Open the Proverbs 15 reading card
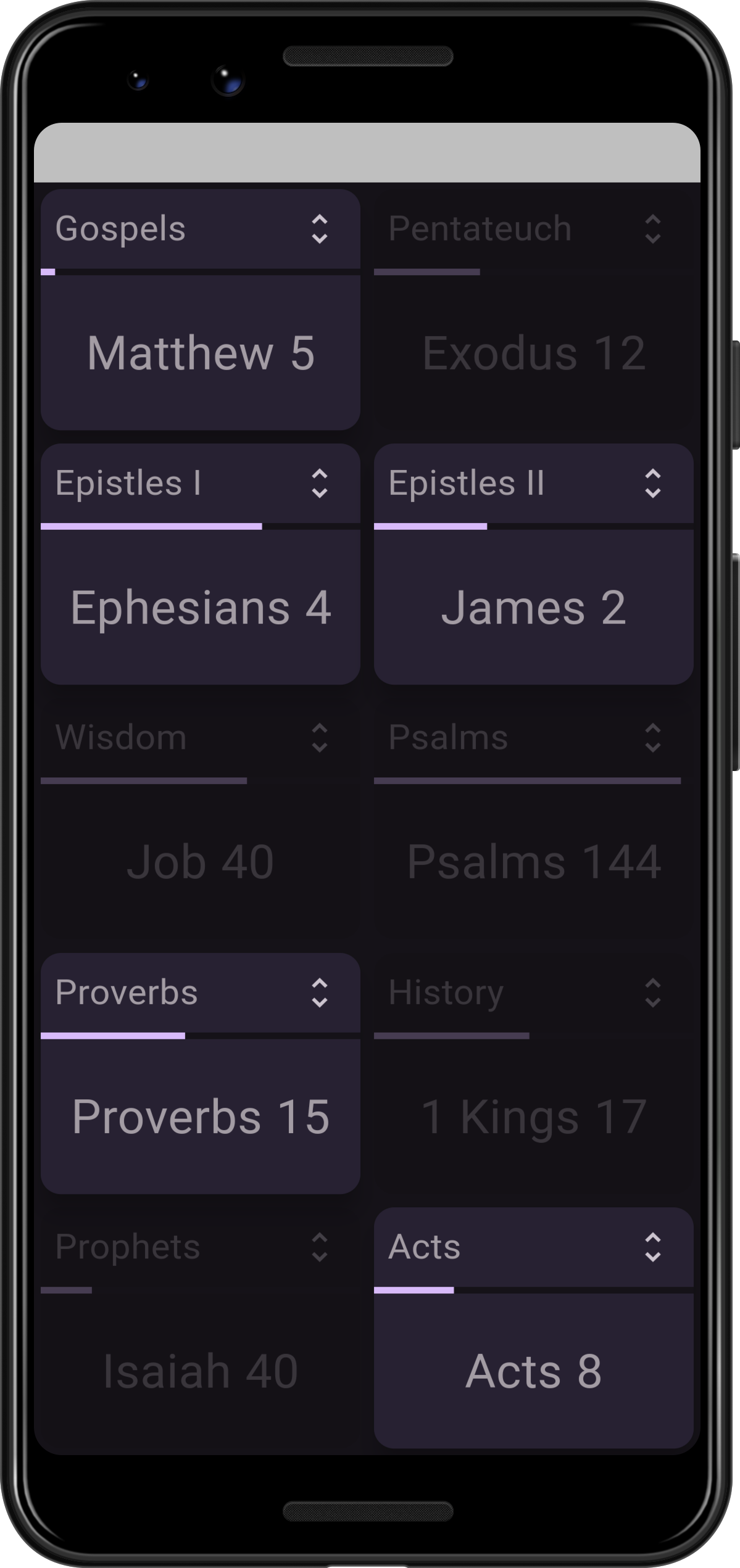 point(201,1116)
